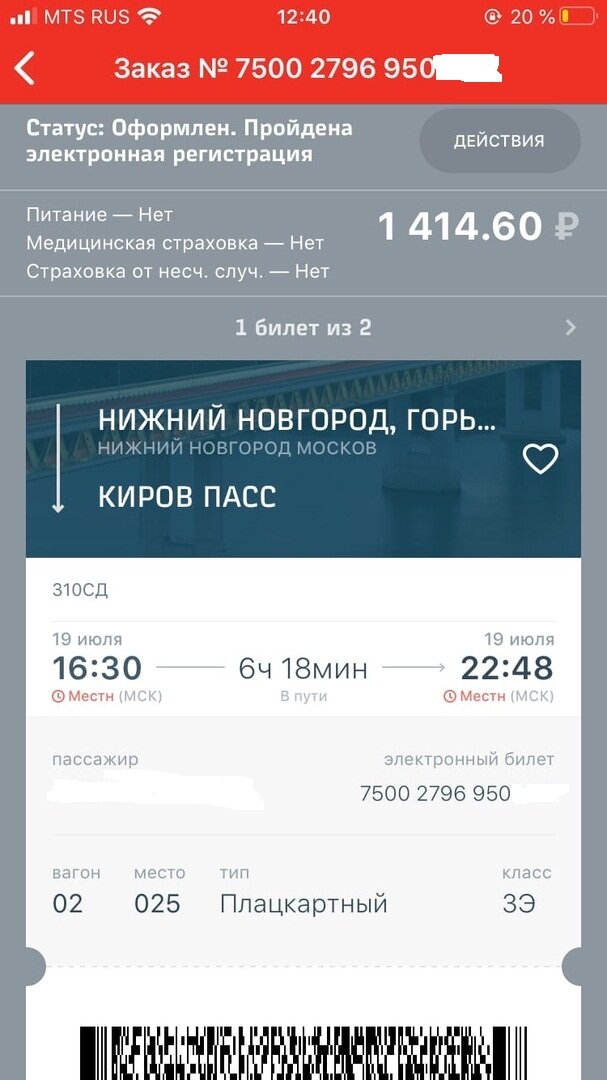Open the ДЕЙСТВИЯ actions button
The height and width of the screenshot is (1080, 607).
(x=499, y=141)
